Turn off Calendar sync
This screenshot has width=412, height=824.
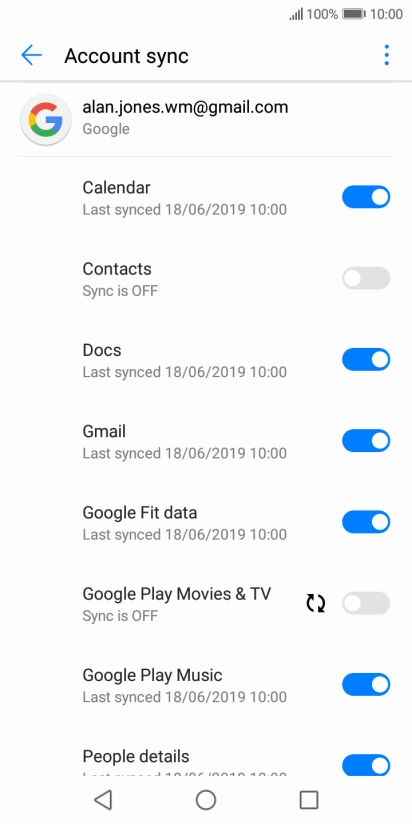(x=366, y=197)
